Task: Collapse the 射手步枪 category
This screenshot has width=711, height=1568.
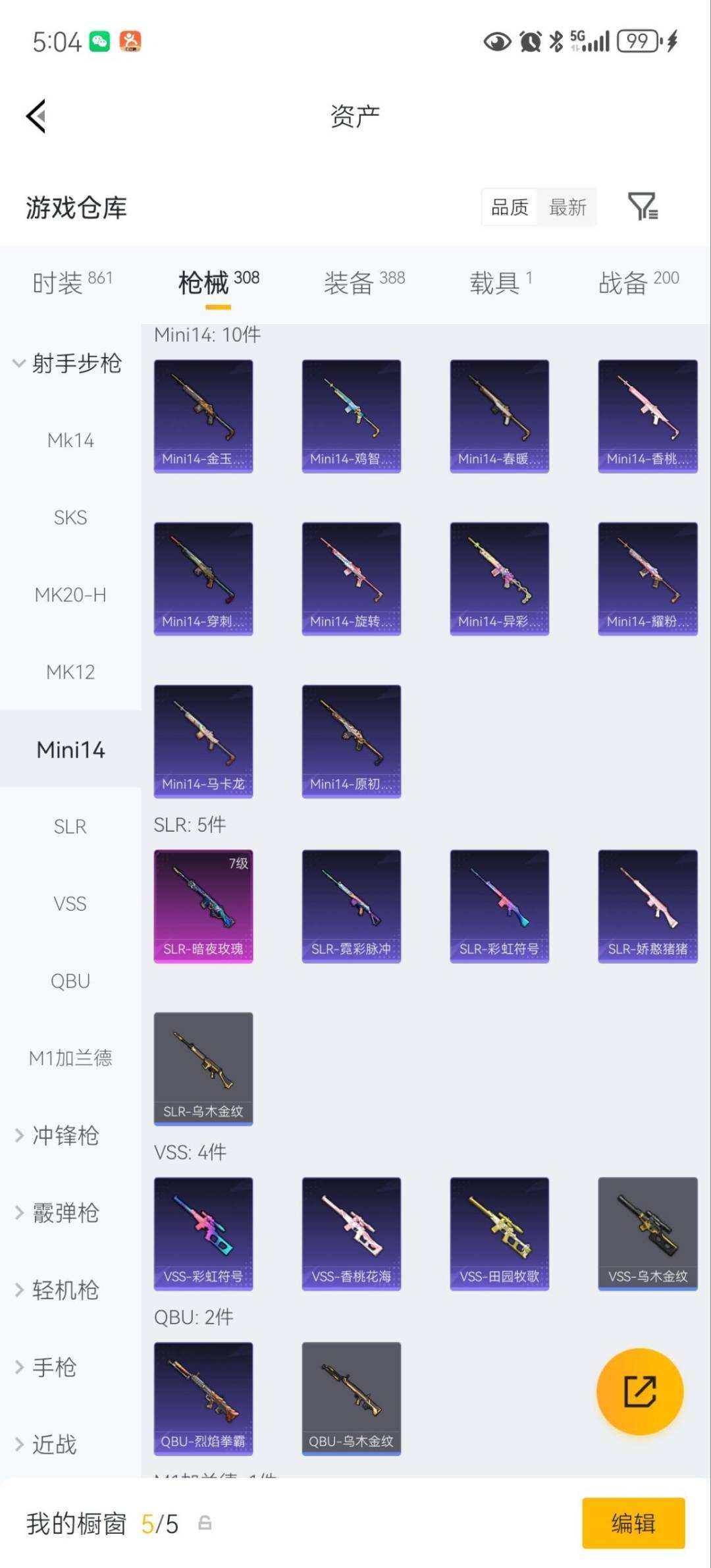Action: [69, 363]
